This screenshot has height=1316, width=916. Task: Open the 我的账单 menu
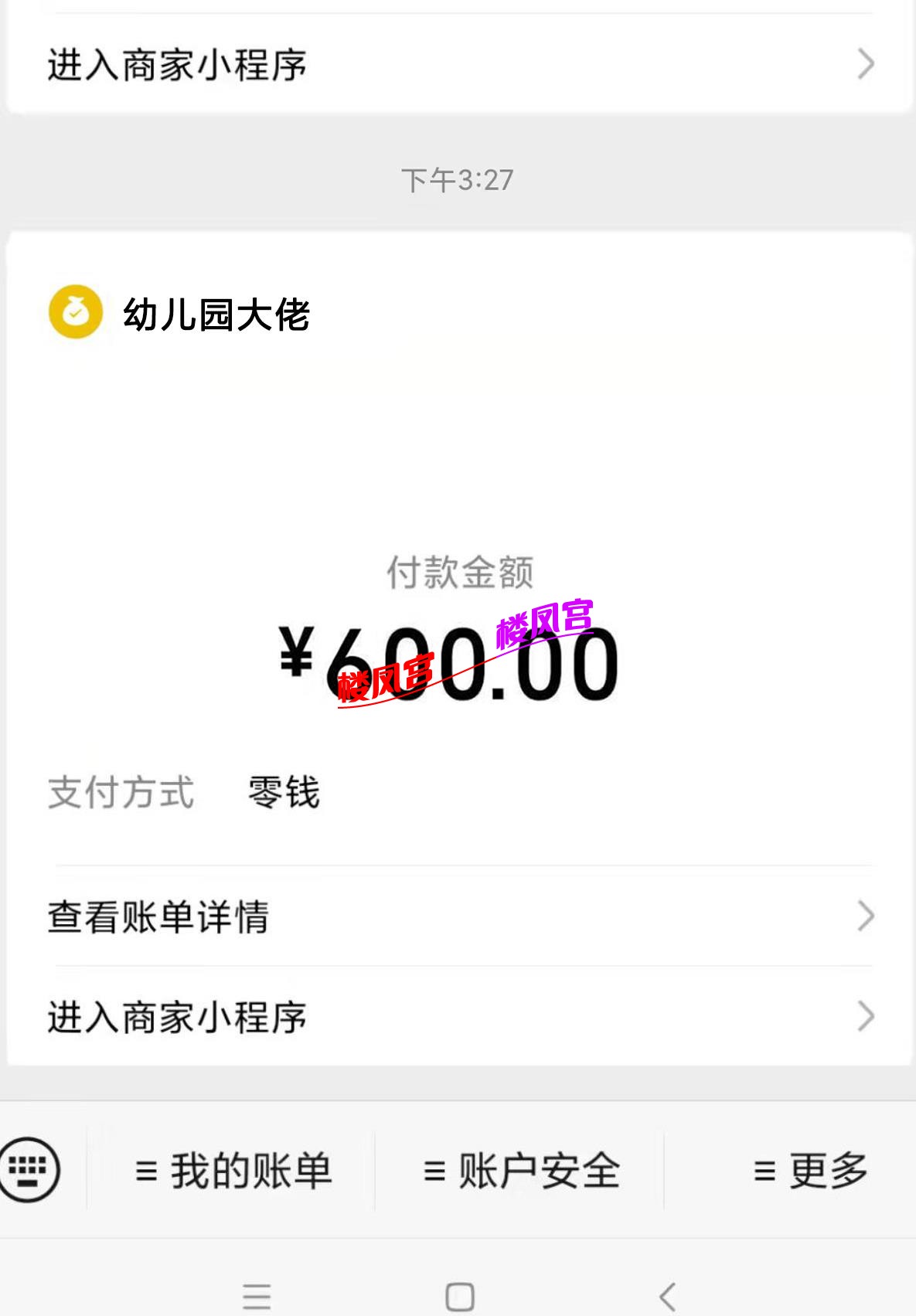point(251,1169)
